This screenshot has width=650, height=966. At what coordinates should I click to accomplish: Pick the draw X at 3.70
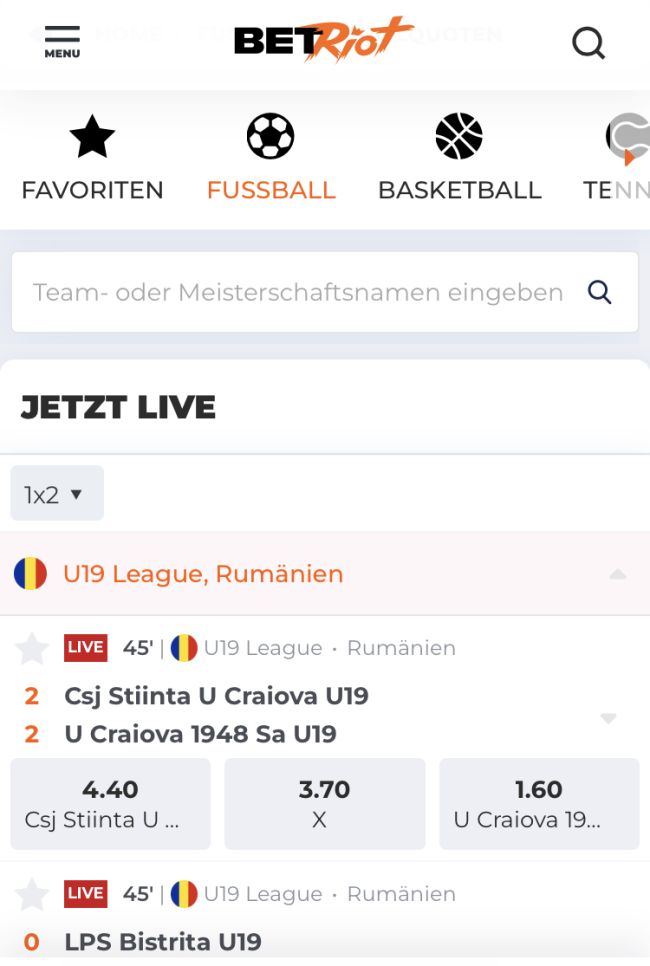tap(324, 803)
